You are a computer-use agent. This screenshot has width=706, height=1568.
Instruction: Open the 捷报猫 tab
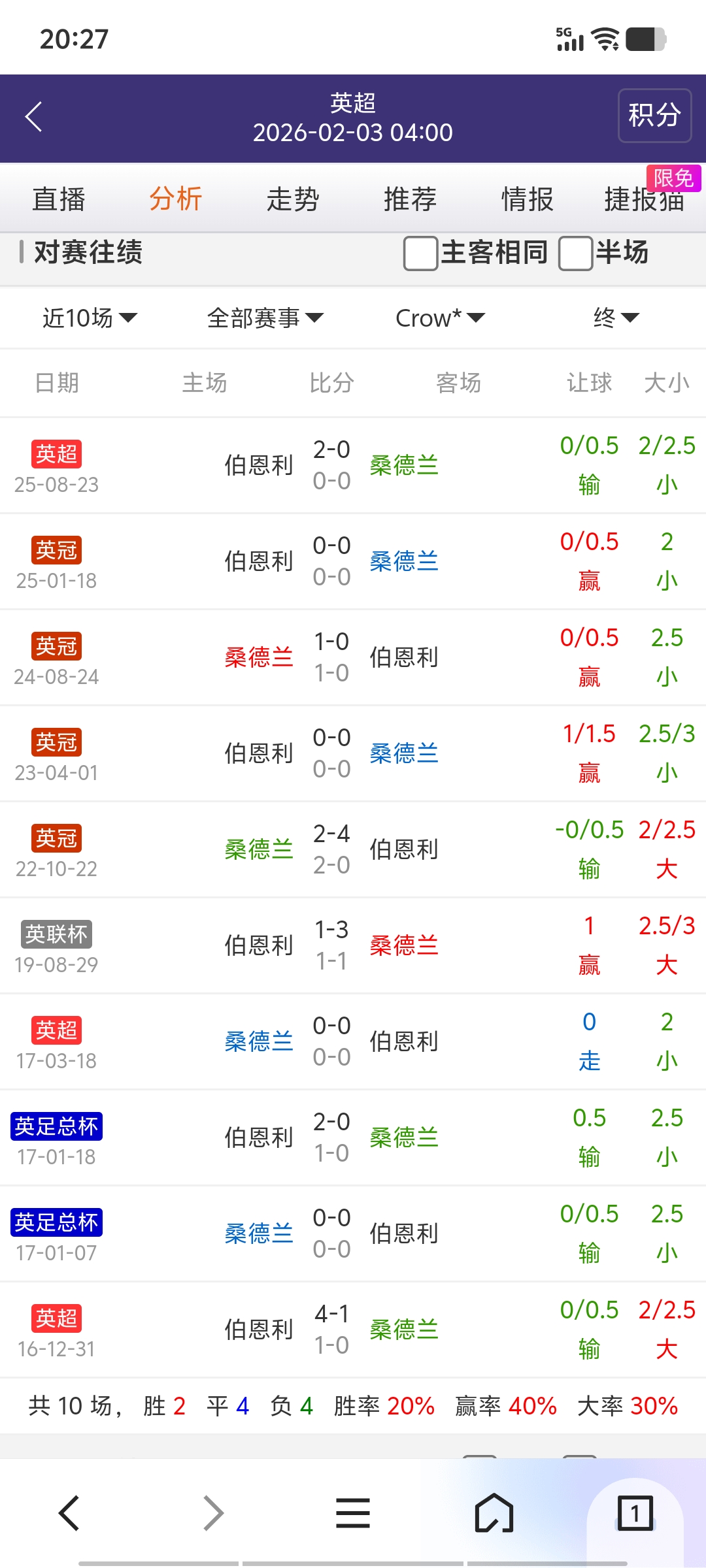644,199
